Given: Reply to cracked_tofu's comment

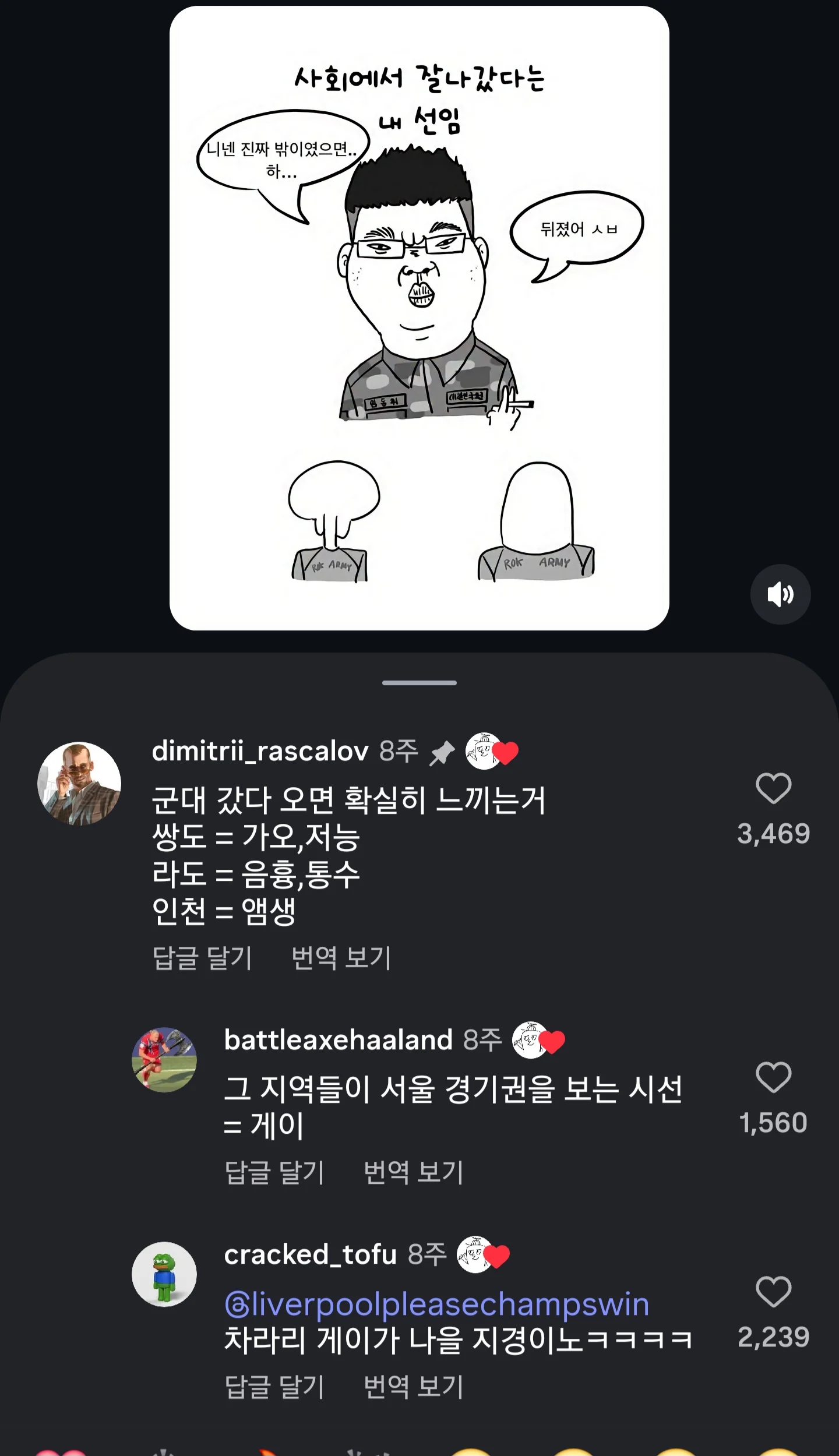Looking at the screenshot, I should click(x=274, y=1387).
